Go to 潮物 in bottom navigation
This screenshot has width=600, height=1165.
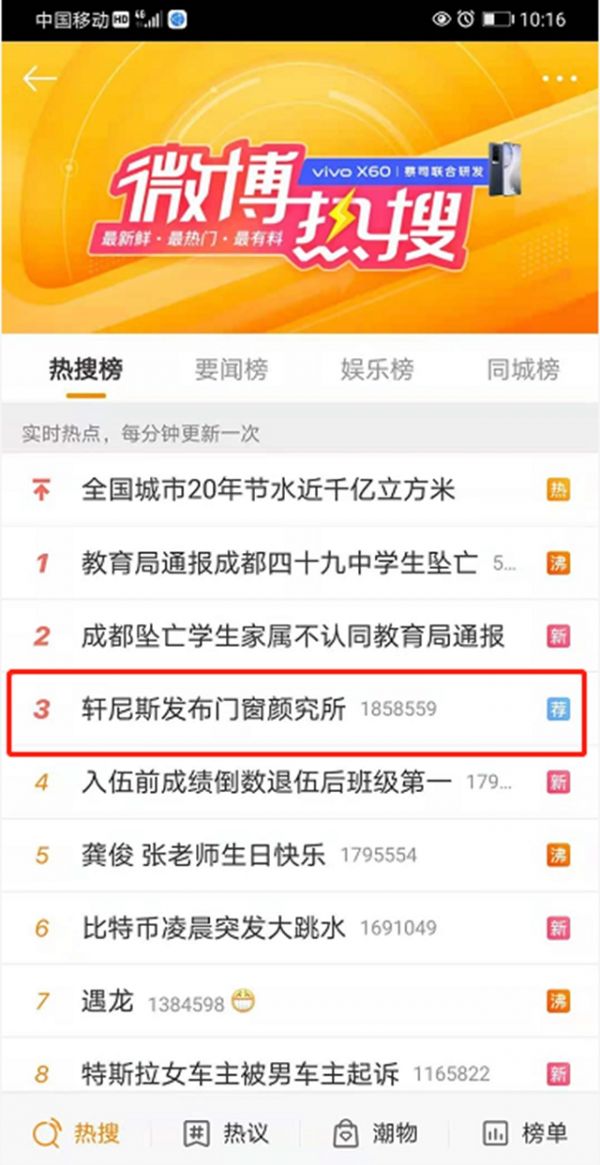374,1133
